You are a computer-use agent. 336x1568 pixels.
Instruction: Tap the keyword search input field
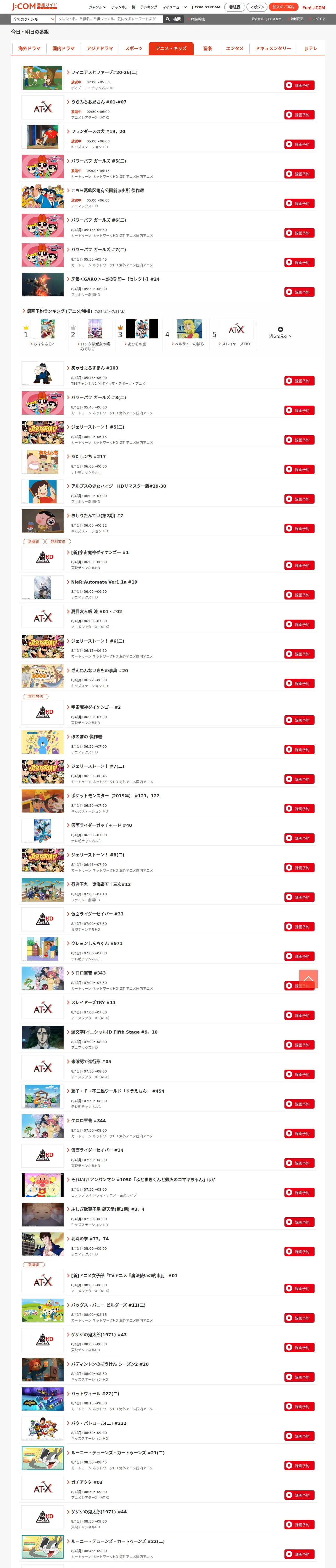coord(109,19)
